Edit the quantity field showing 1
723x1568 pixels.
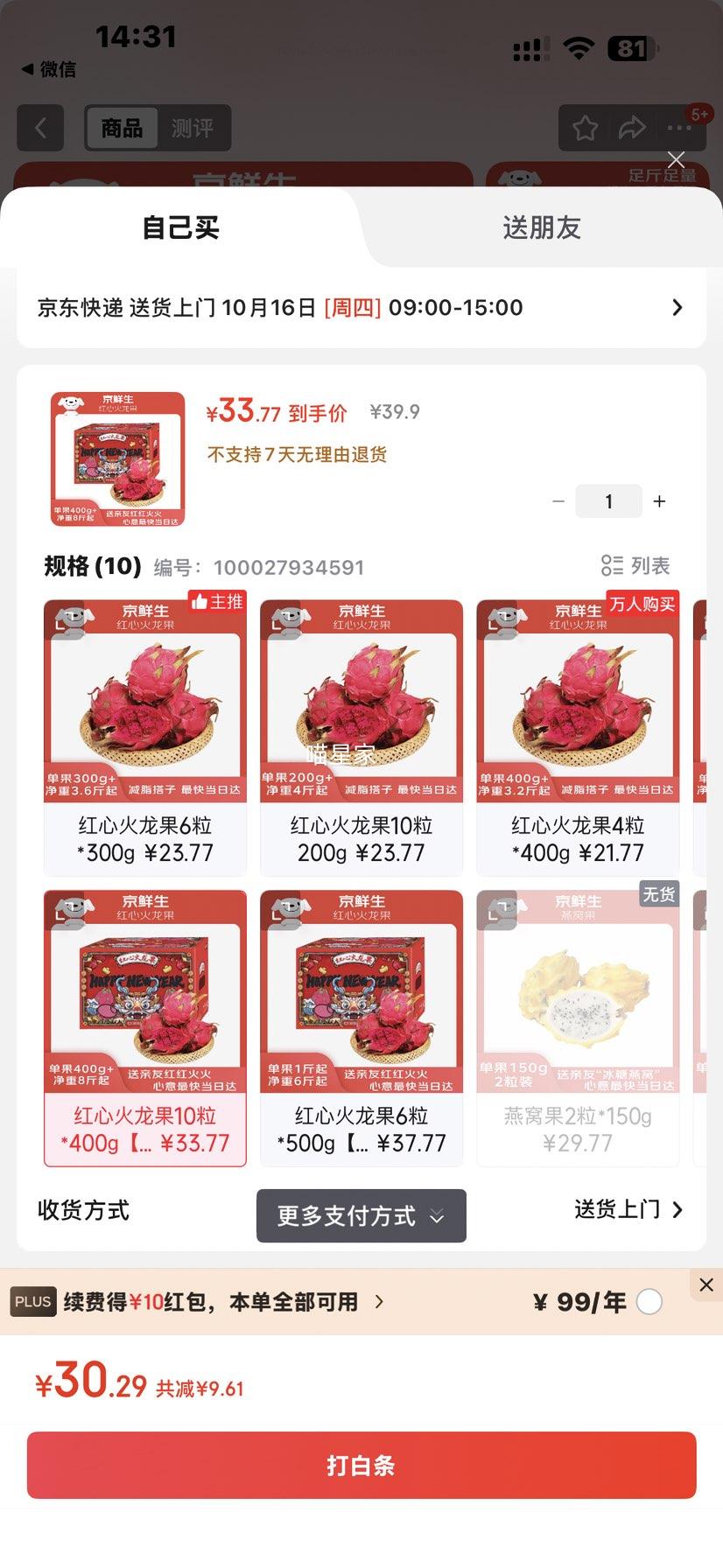609,501
